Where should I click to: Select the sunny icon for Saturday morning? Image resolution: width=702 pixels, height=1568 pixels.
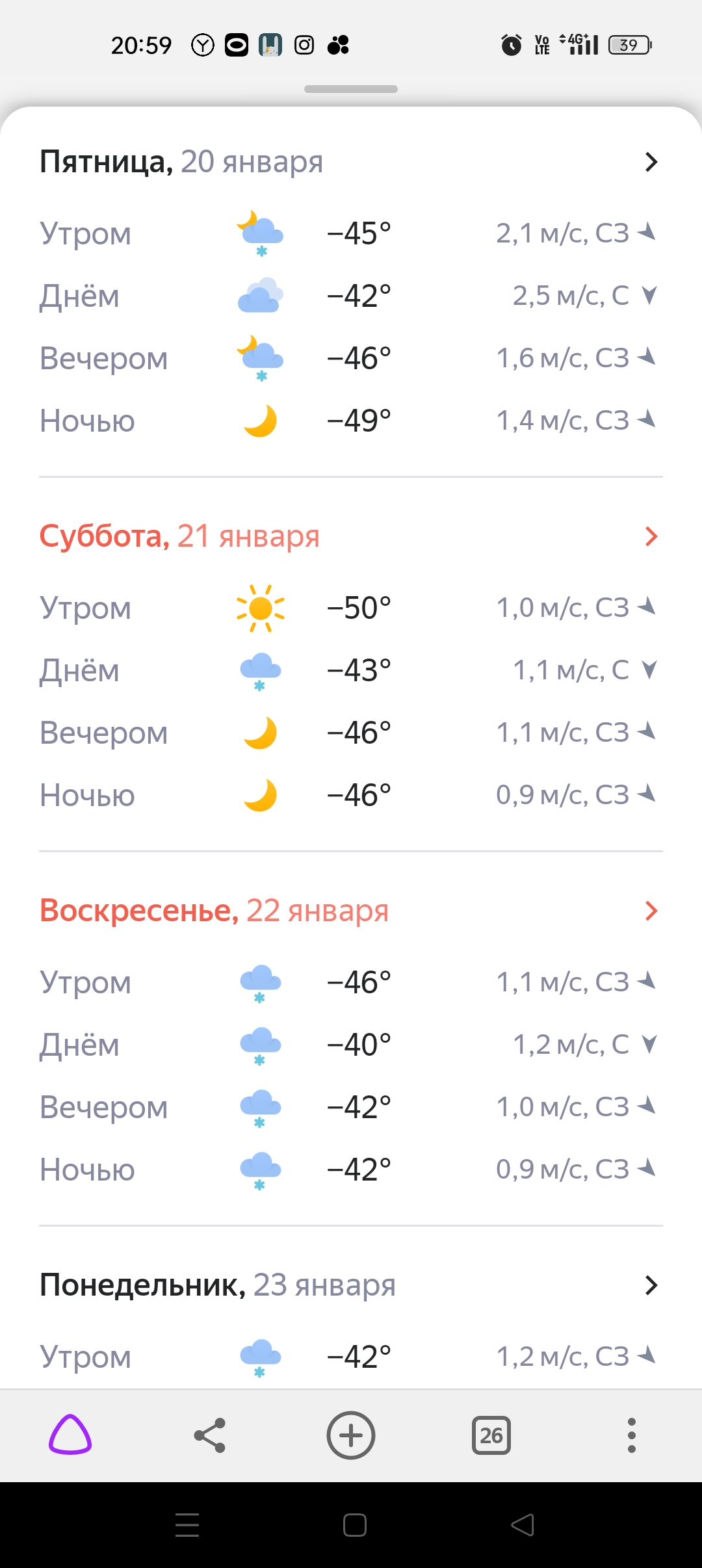click(261, 608)
